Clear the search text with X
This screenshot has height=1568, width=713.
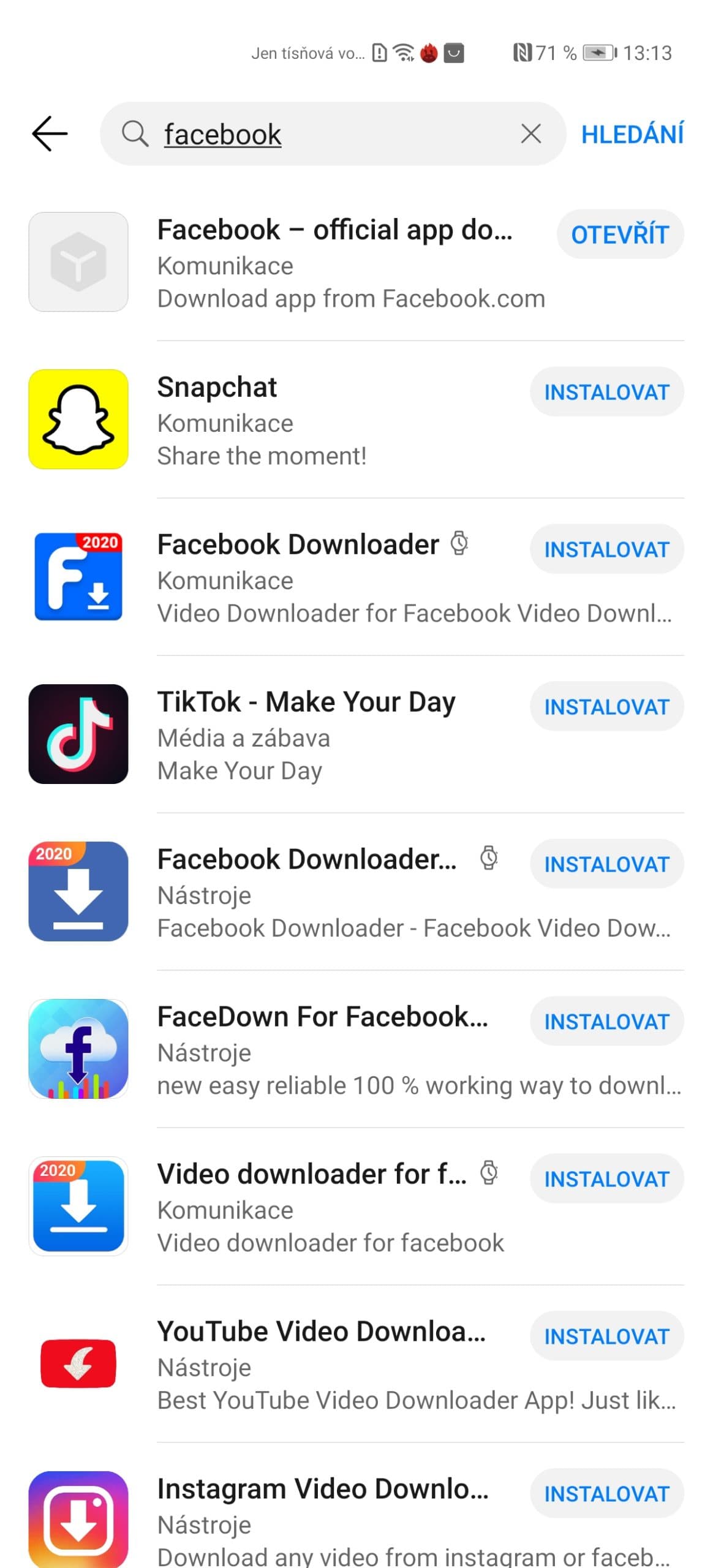(x=530, y=134)
